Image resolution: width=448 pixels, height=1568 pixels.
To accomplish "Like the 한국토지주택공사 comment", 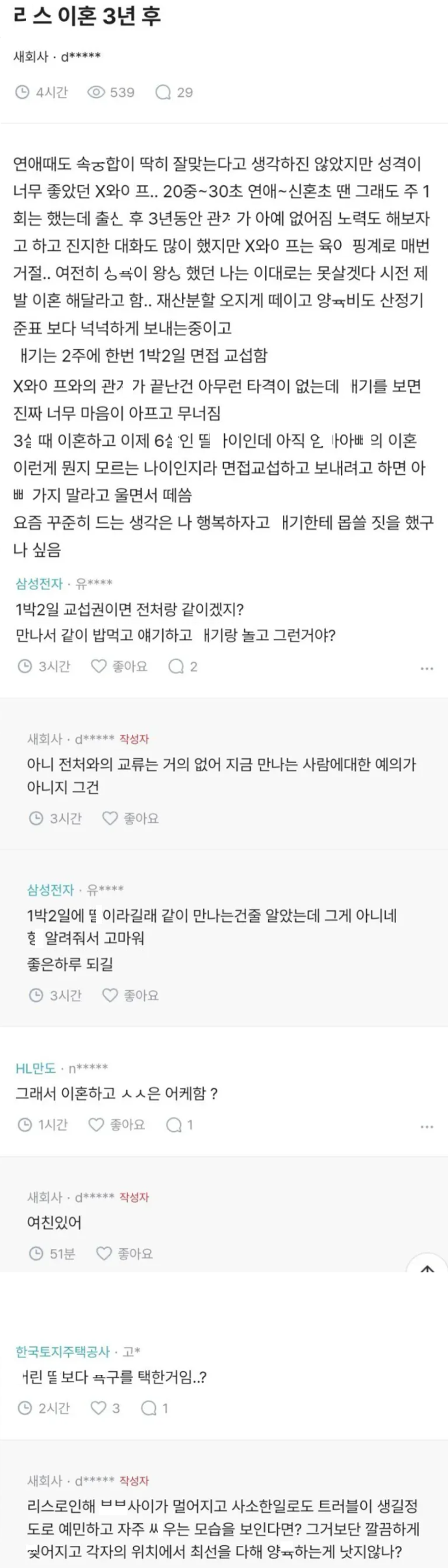I will point(105,1408).
